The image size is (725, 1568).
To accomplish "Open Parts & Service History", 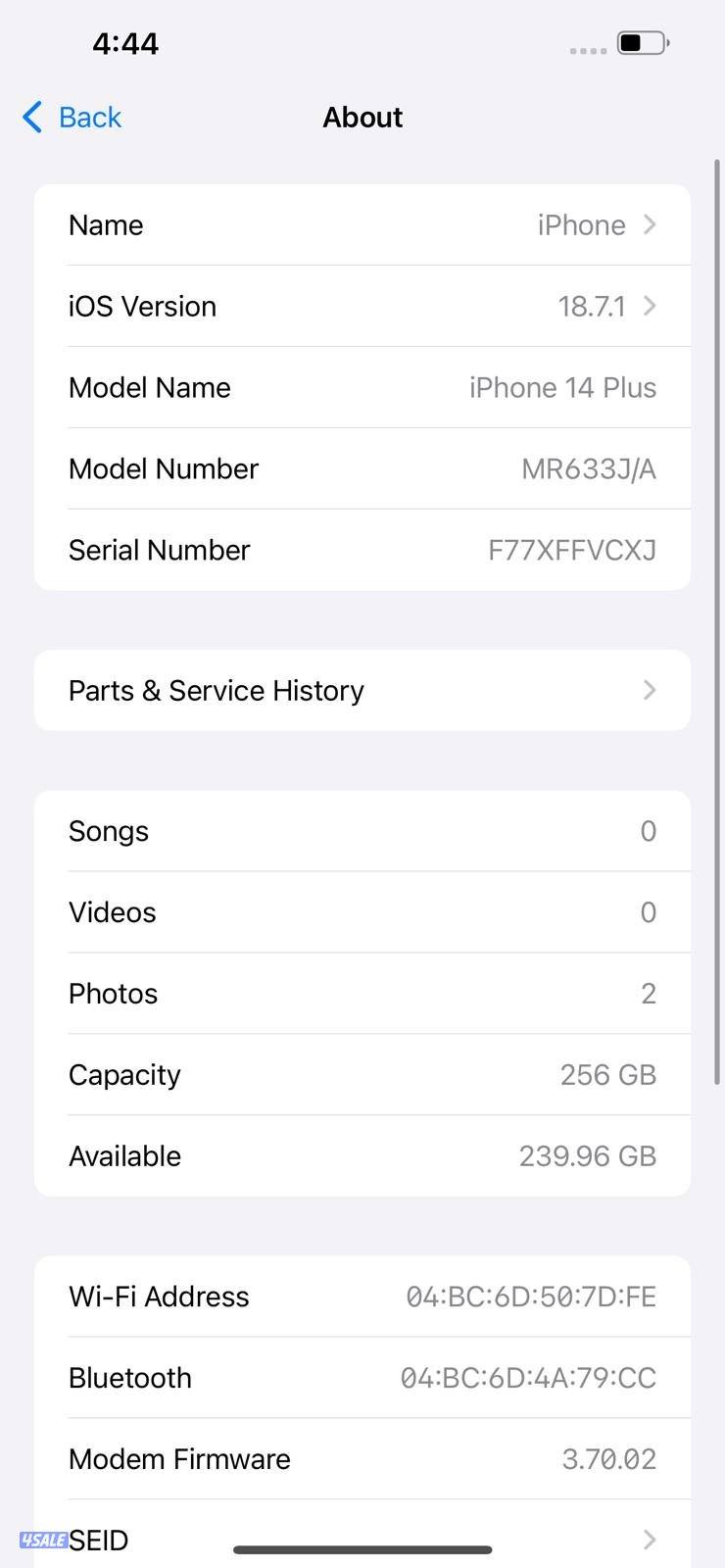I will (x=362, y=690).
